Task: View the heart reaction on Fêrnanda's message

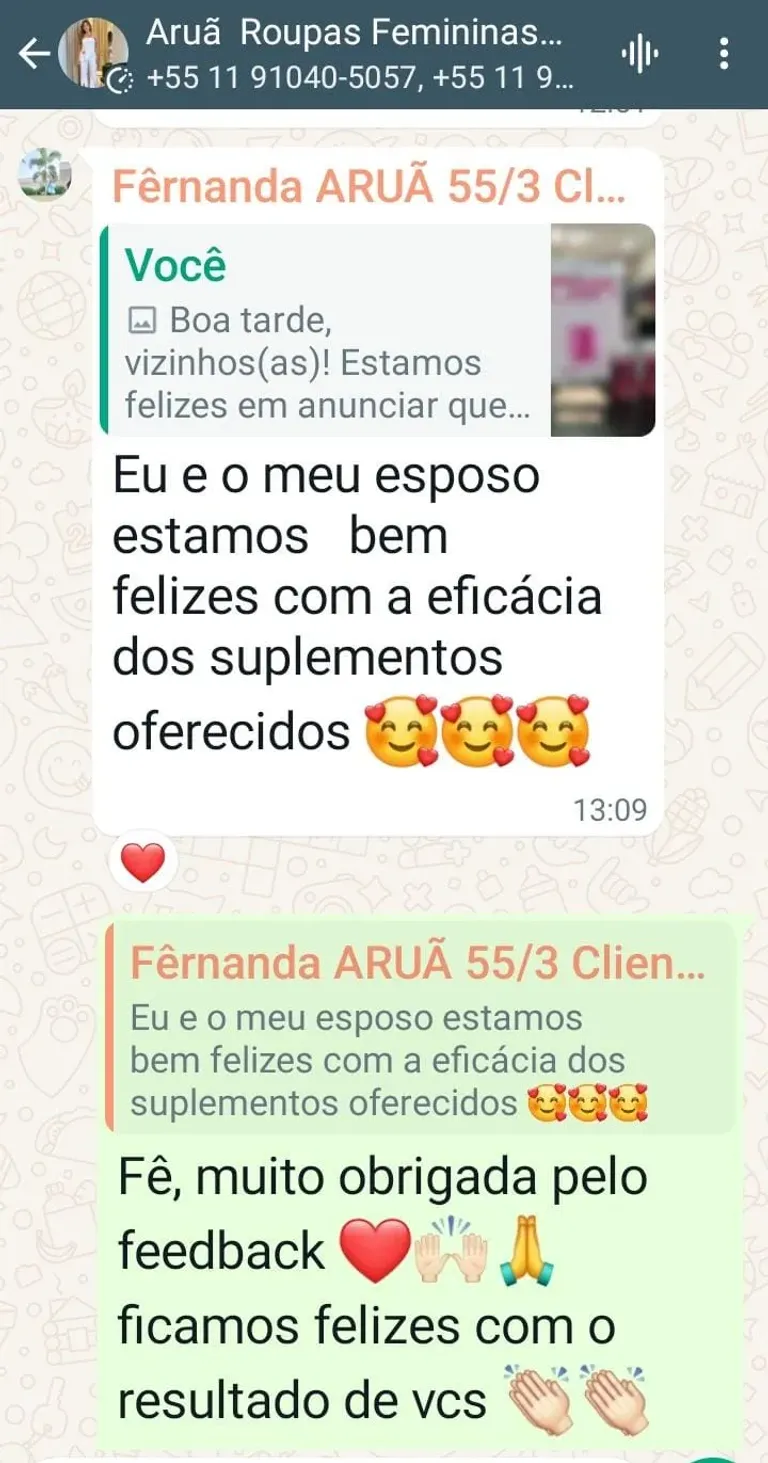Action: [143, 863]
